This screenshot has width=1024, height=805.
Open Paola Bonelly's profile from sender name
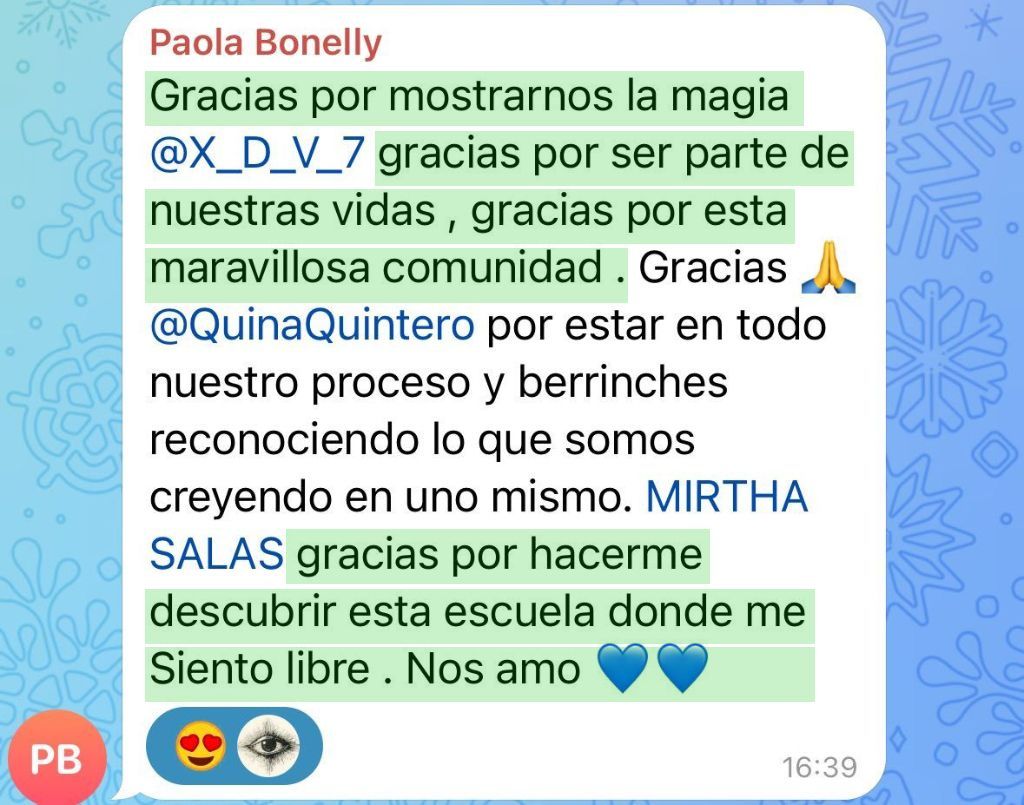265,43
